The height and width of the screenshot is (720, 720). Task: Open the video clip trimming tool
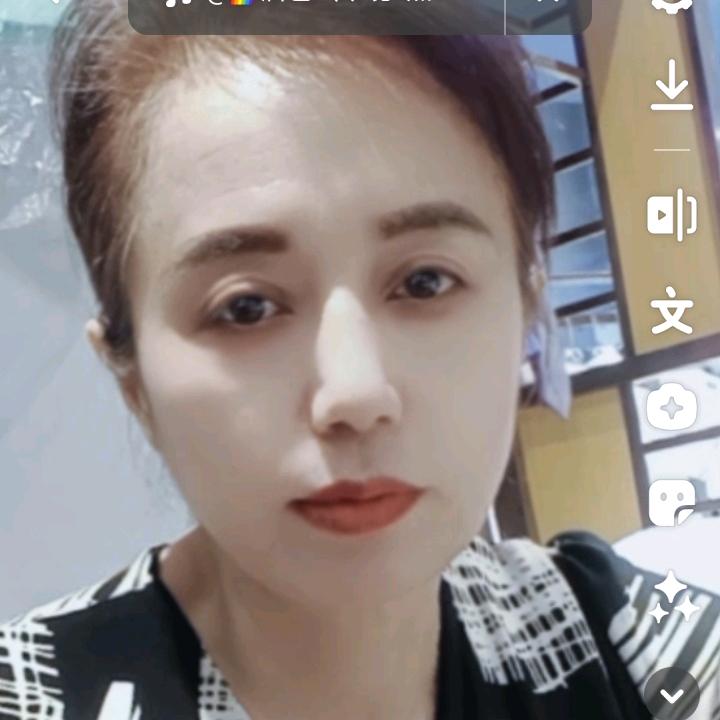click(672, 215)
